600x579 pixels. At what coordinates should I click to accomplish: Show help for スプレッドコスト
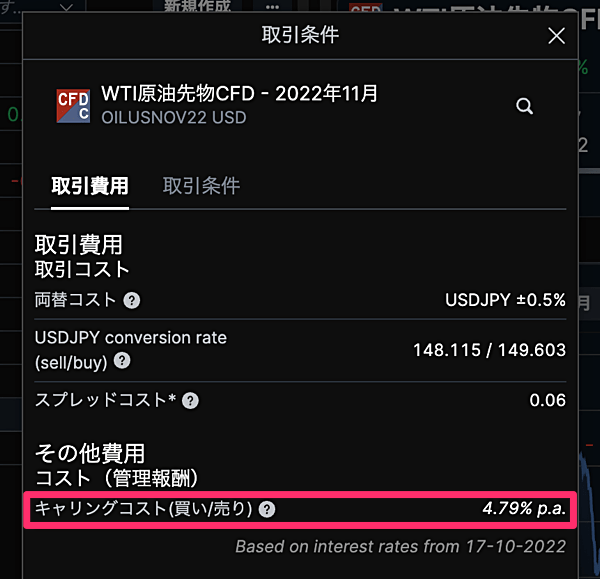[x=191, y=401]
